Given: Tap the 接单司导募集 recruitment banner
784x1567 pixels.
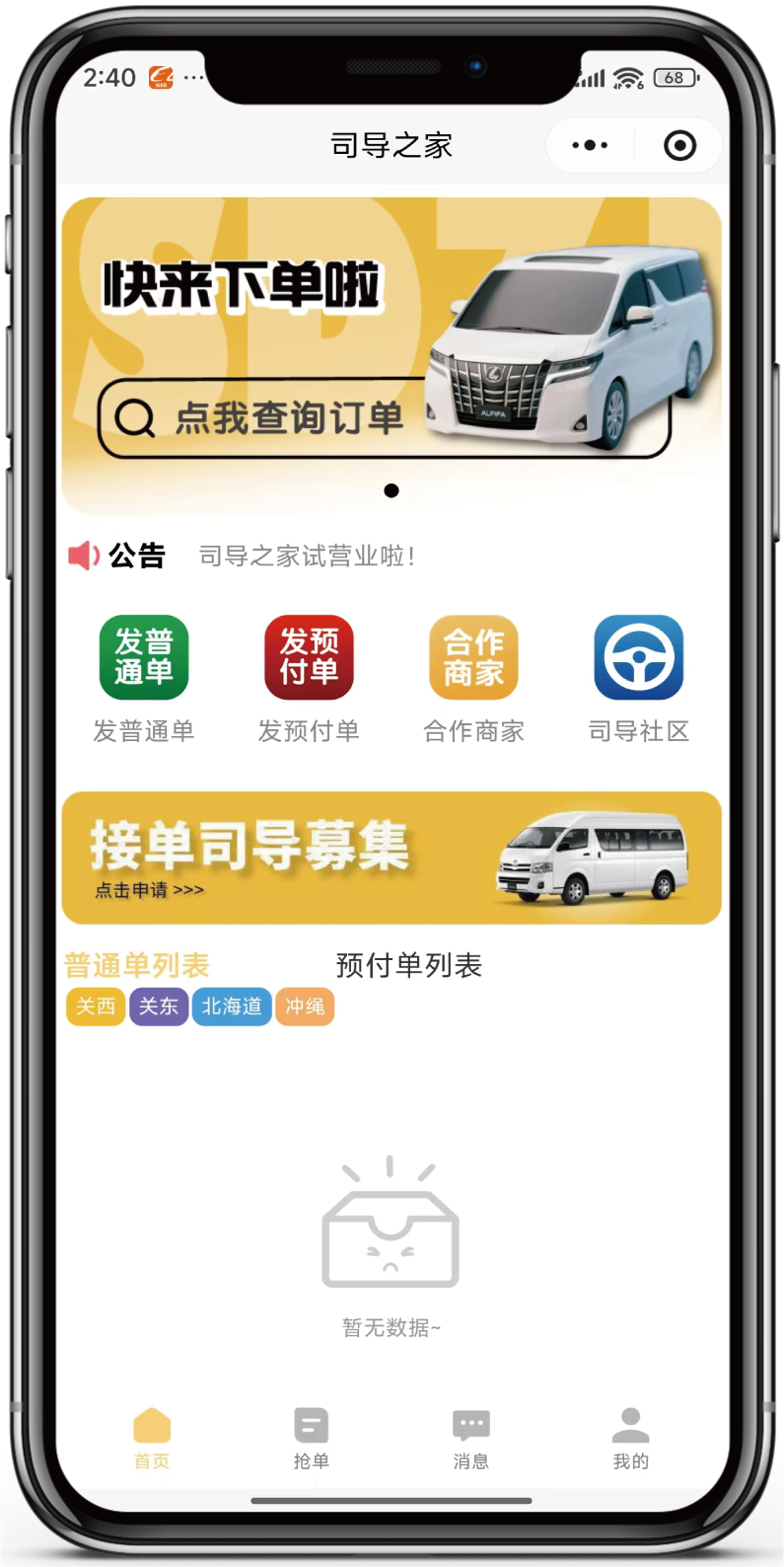Looking at the screenshot, I should click(392, 858).
